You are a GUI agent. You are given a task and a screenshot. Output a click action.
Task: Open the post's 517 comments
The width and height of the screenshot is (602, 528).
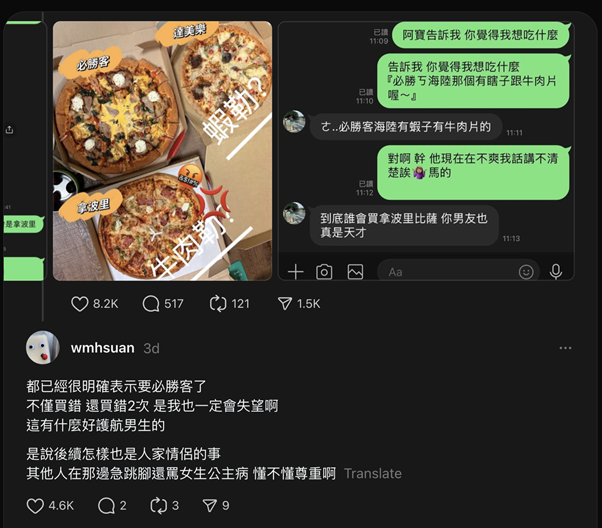[x=151, y=303]
